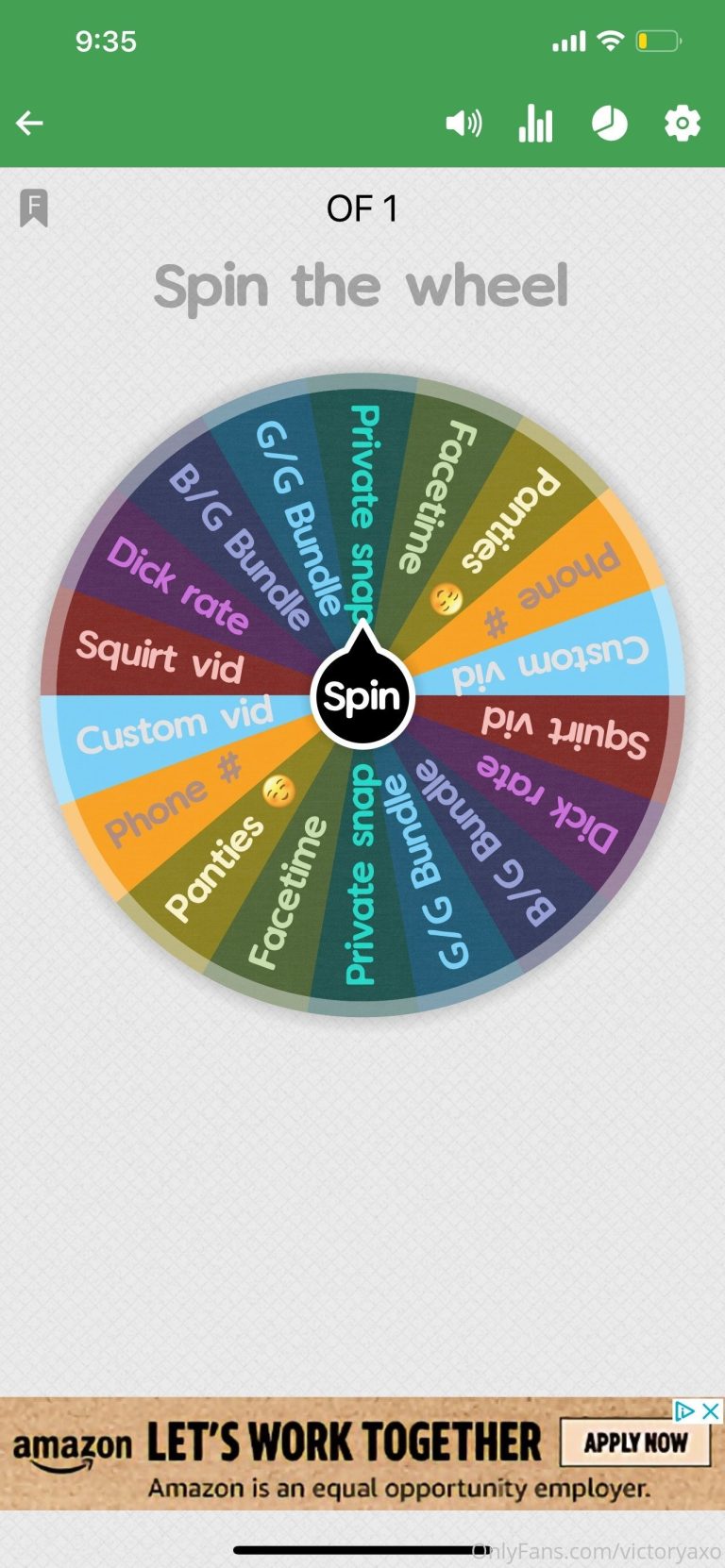The width and height of the screenshot is (725, 1568).
Task: Close the Amazon ad banner
Action: point(711,1410)
